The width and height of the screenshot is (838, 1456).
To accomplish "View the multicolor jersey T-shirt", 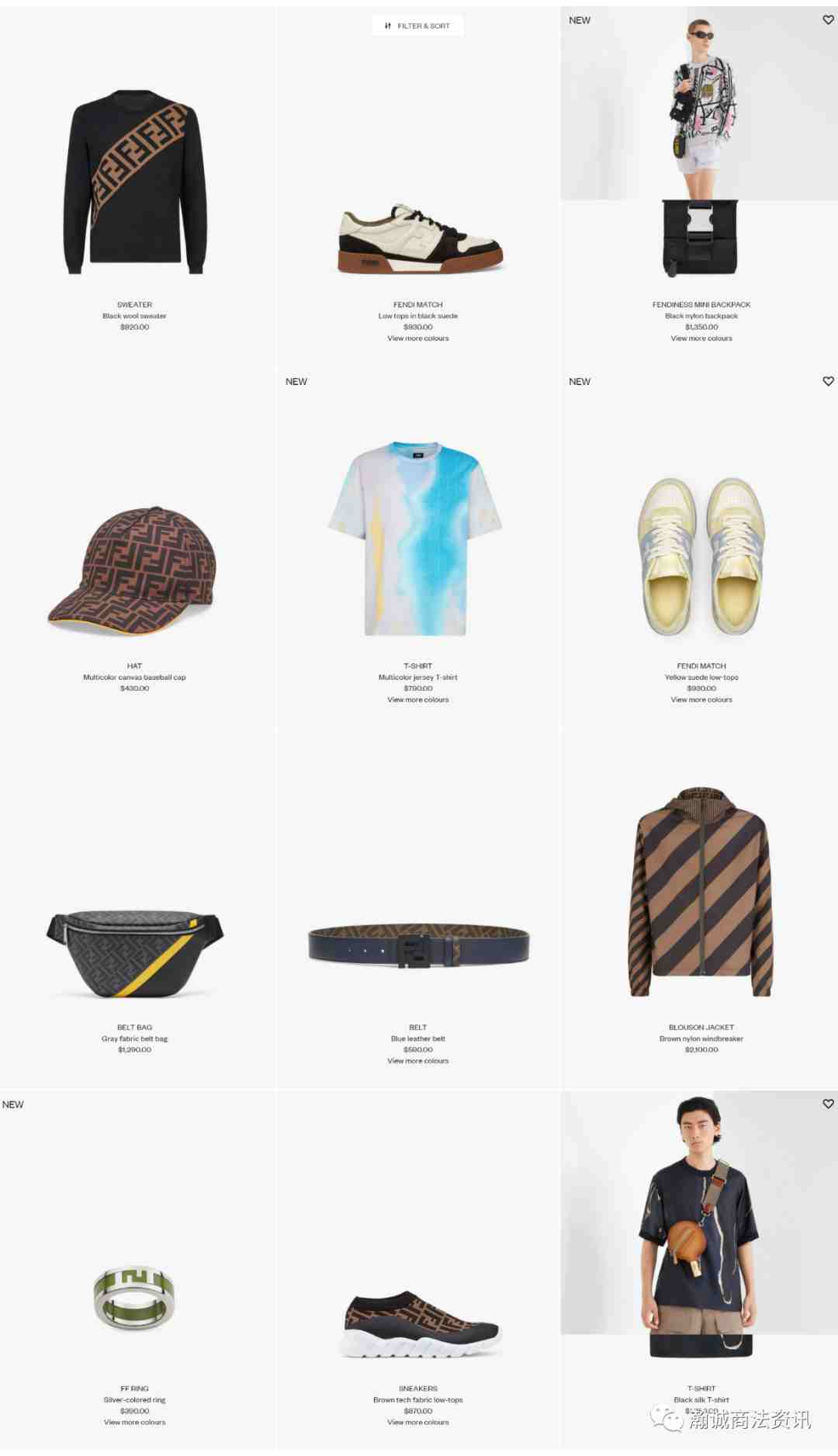I will click(417, 539).
